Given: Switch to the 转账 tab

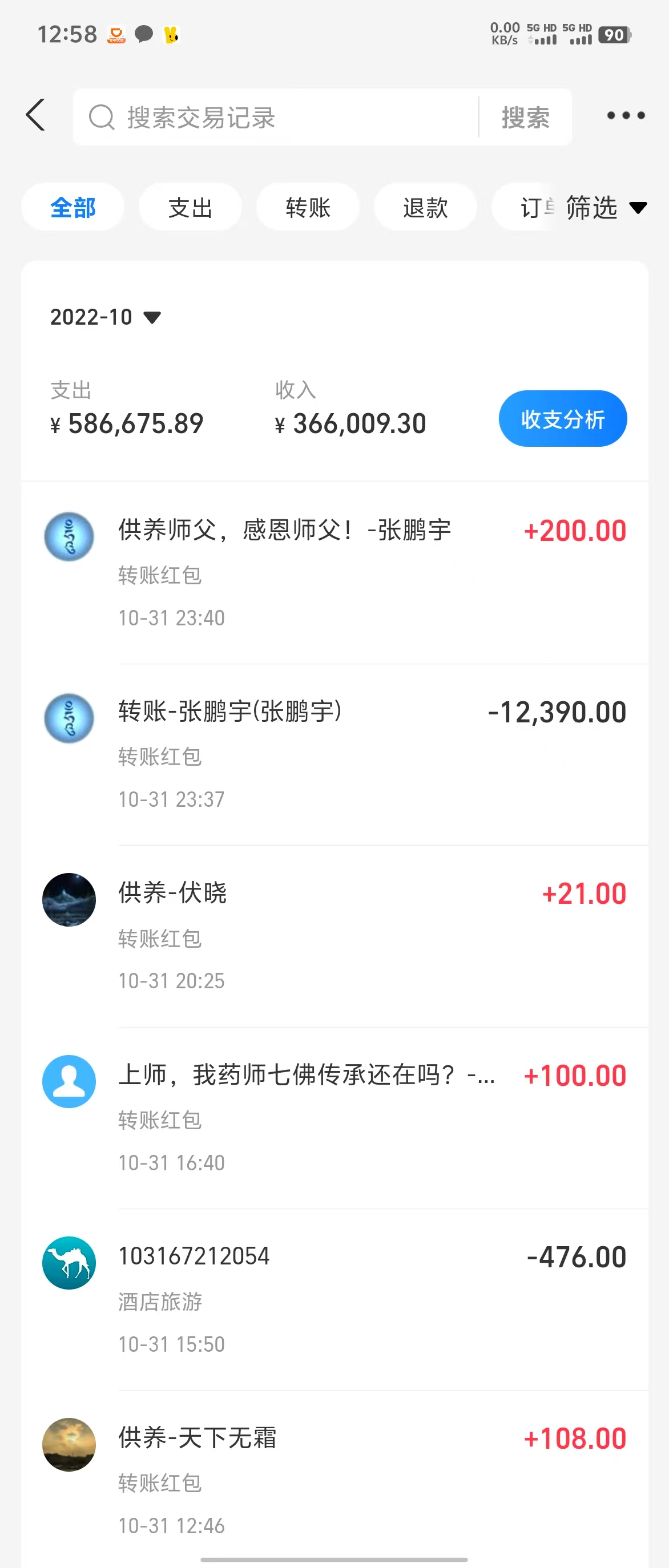Looking at the screenshot, I should click(x=308, y=208).
